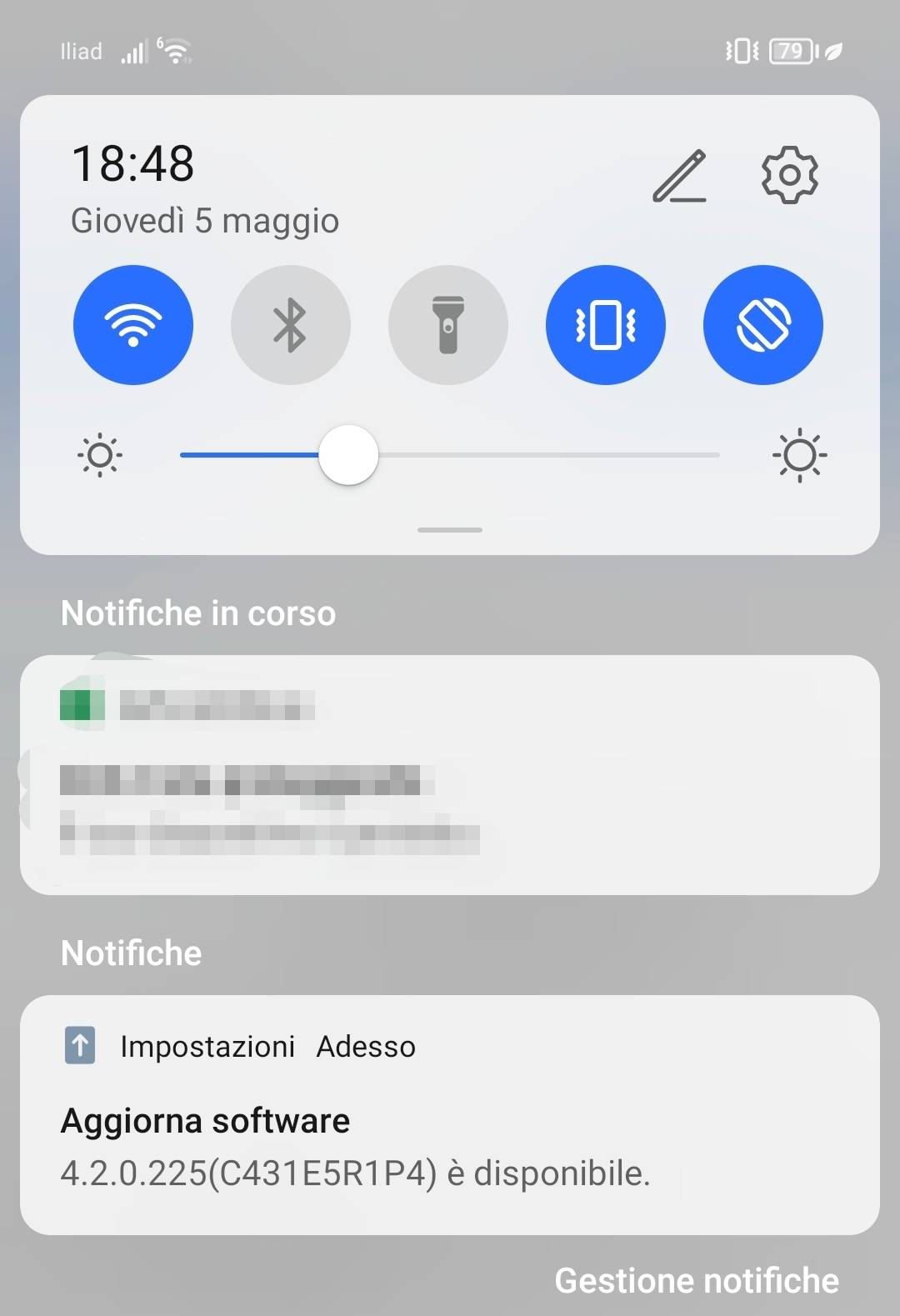900x1316 pixels.
Task: Tap the Wi-Fi quick settings icon
Action: 133,325
